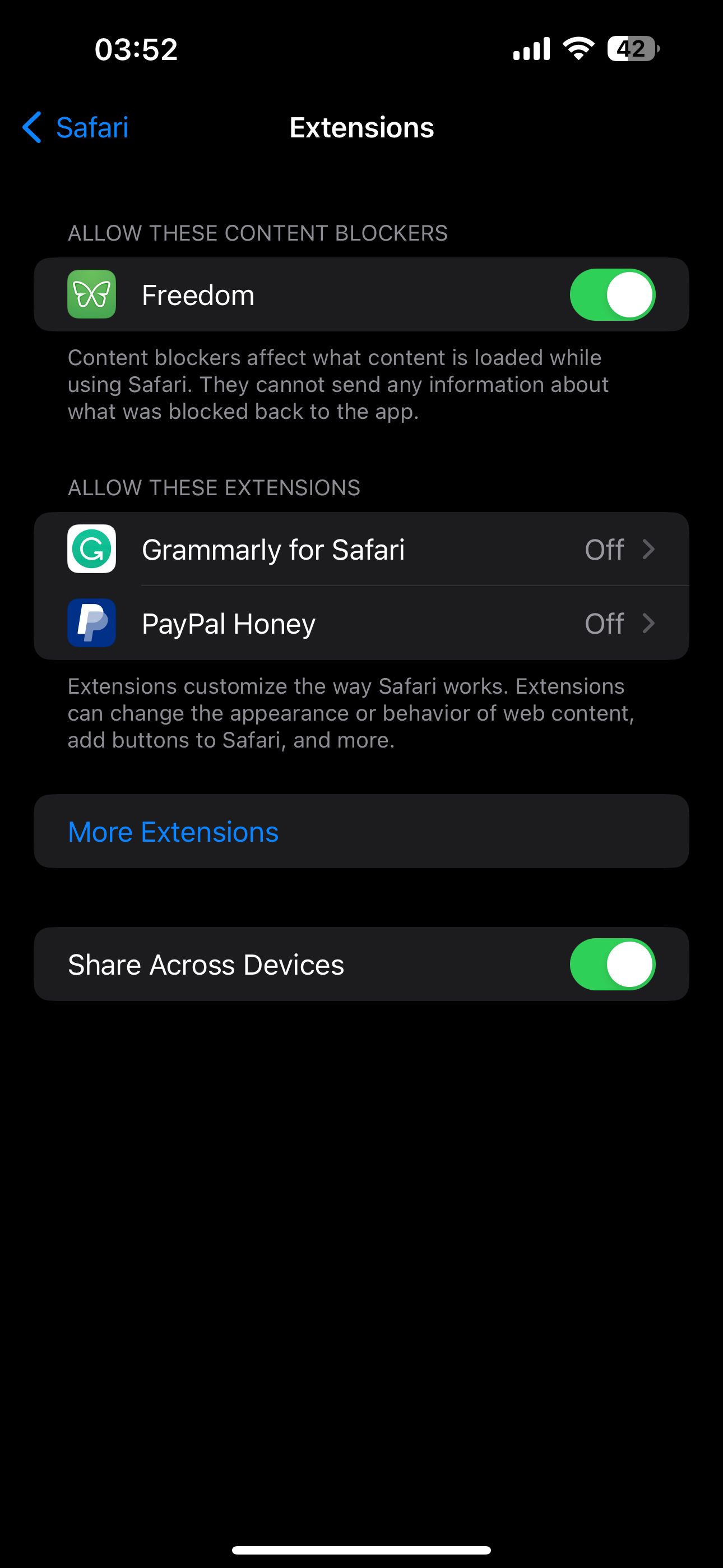Tap the Freedom row label
723x1568 pixels.
click(198, 294)
